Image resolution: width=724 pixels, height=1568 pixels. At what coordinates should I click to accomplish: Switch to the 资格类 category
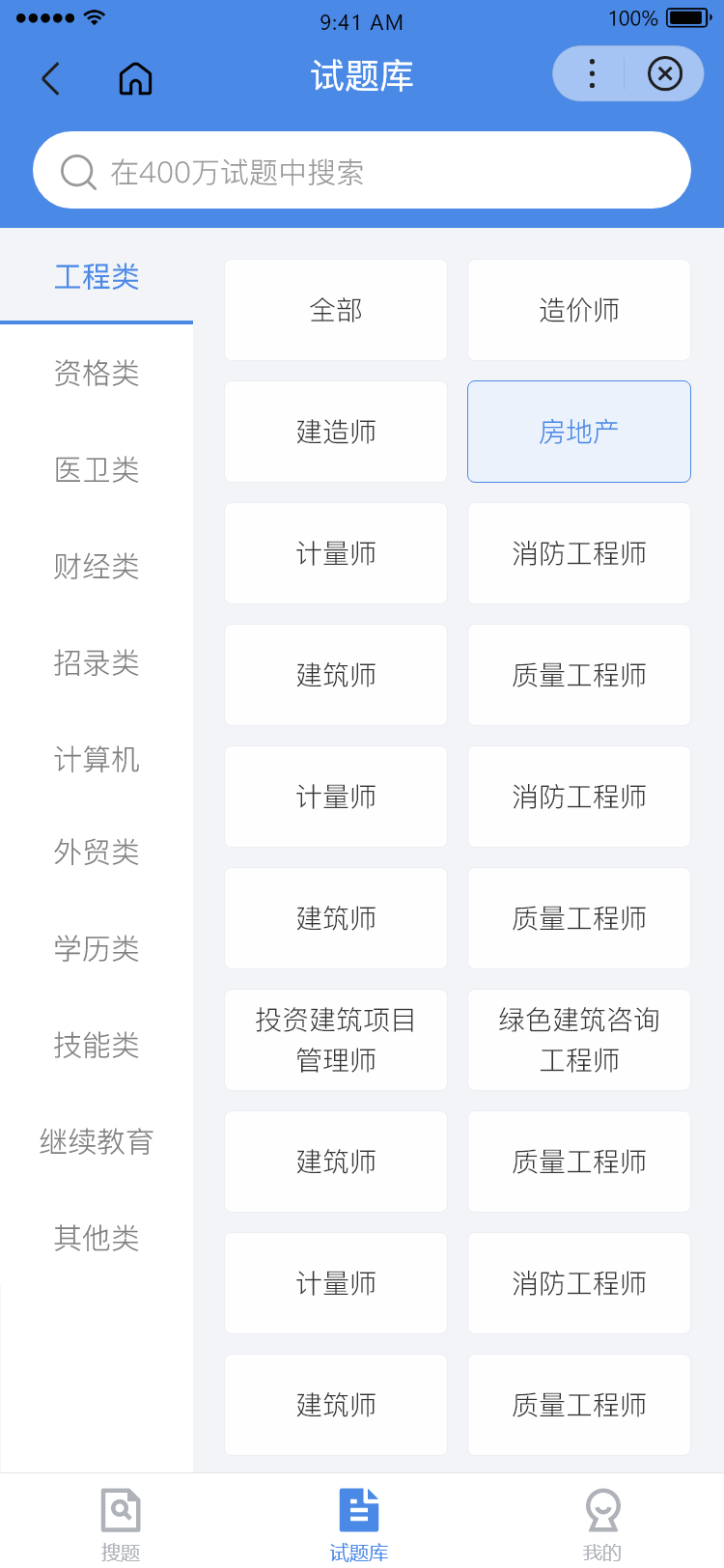point(97,373)
